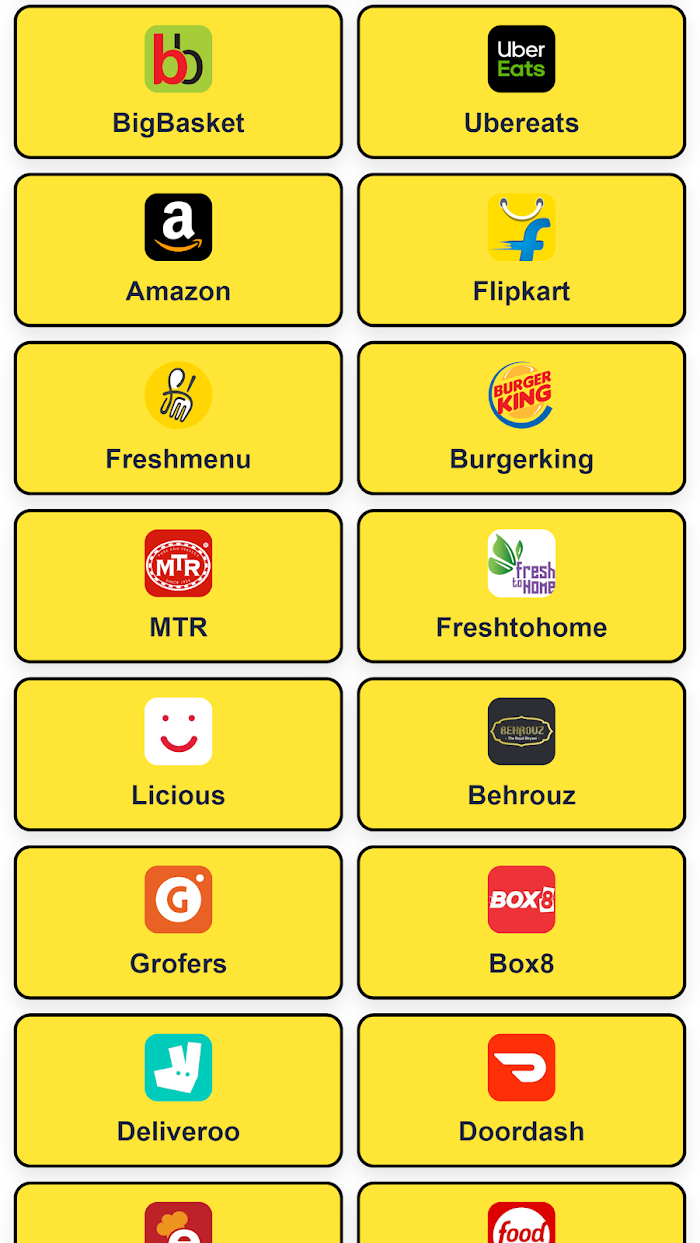
Task: Open the BigBasket tile
Action: [178, 82]
